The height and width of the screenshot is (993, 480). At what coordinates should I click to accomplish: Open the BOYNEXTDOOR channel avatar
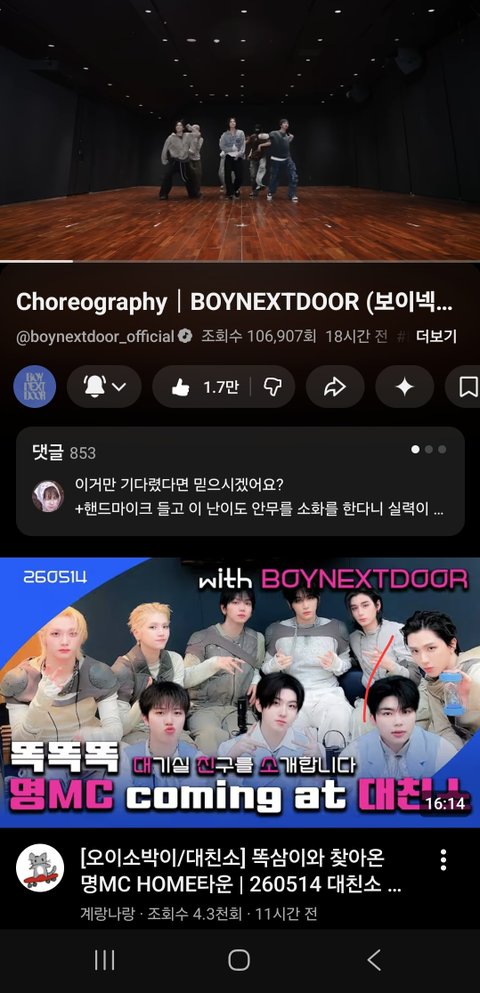(x=35, y=386)
